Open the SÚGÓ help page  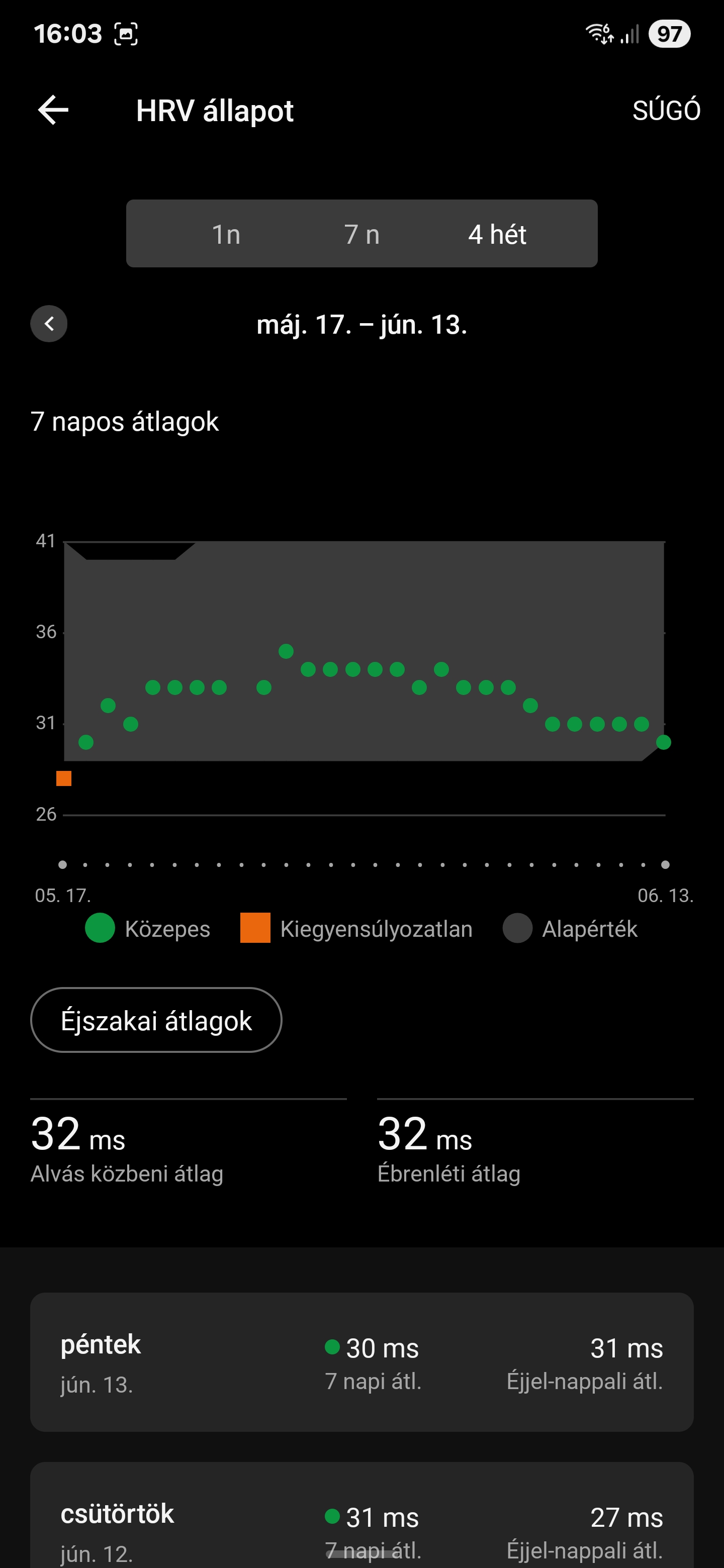tap(666, 111)
